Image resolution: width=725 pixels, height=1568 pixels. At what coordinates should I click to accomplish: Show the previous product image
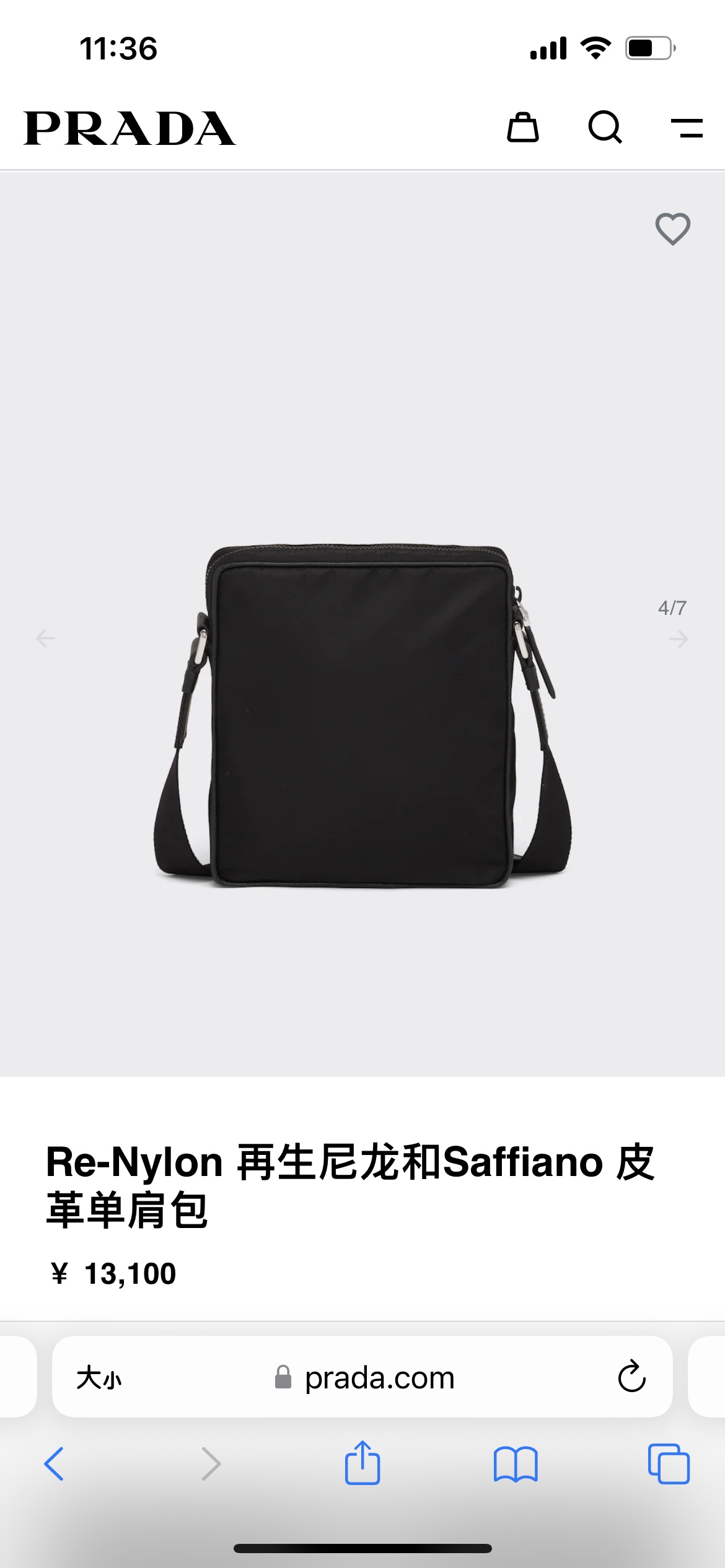(45, 638)
